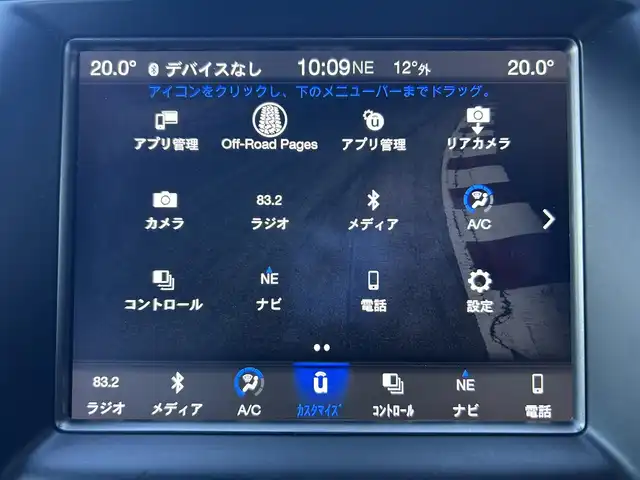Image resolution: width=640 pixels, height=480 pixels.
Task: Select メディア in the app grid
Action: click(x=373, y=208)
